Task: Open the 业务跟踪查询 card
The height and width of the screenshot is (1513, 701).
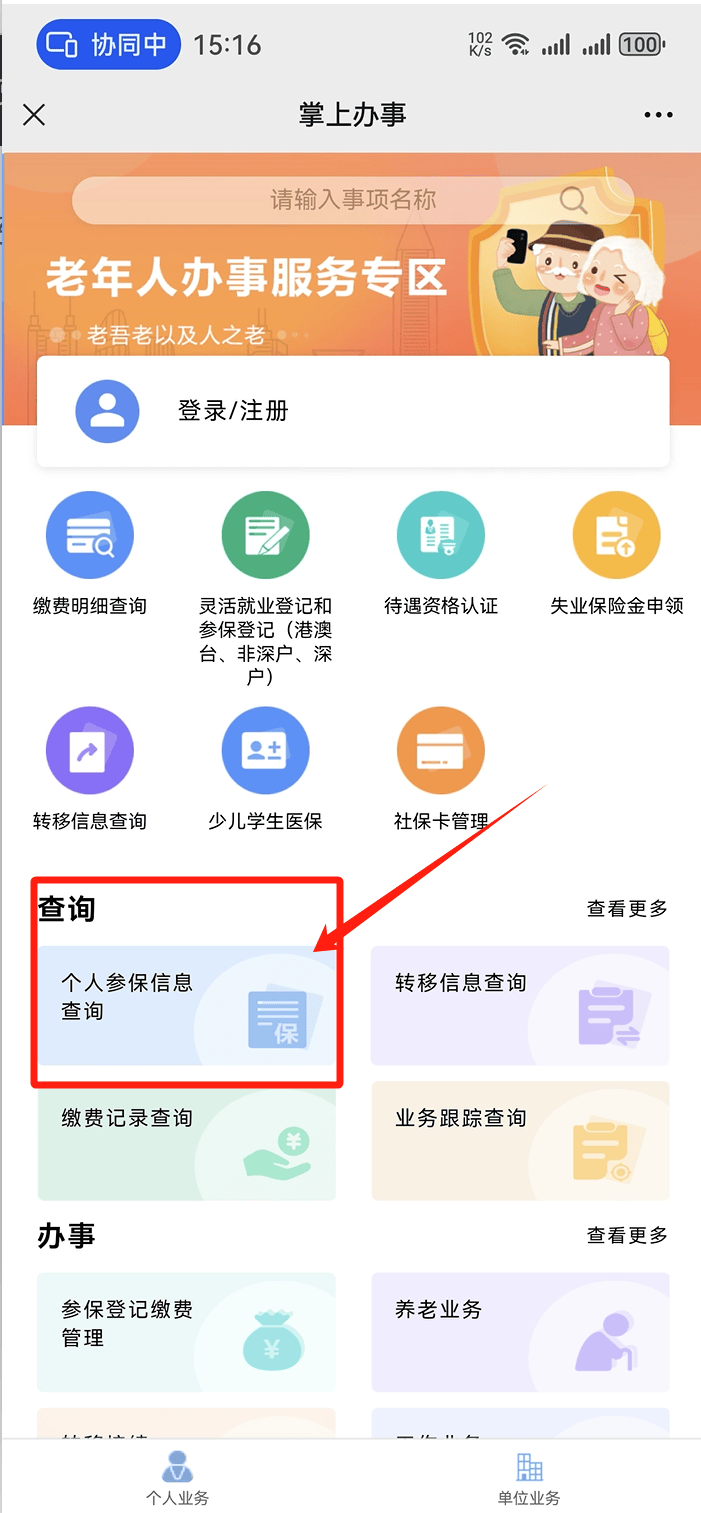Action: (x=520, y=1141)
